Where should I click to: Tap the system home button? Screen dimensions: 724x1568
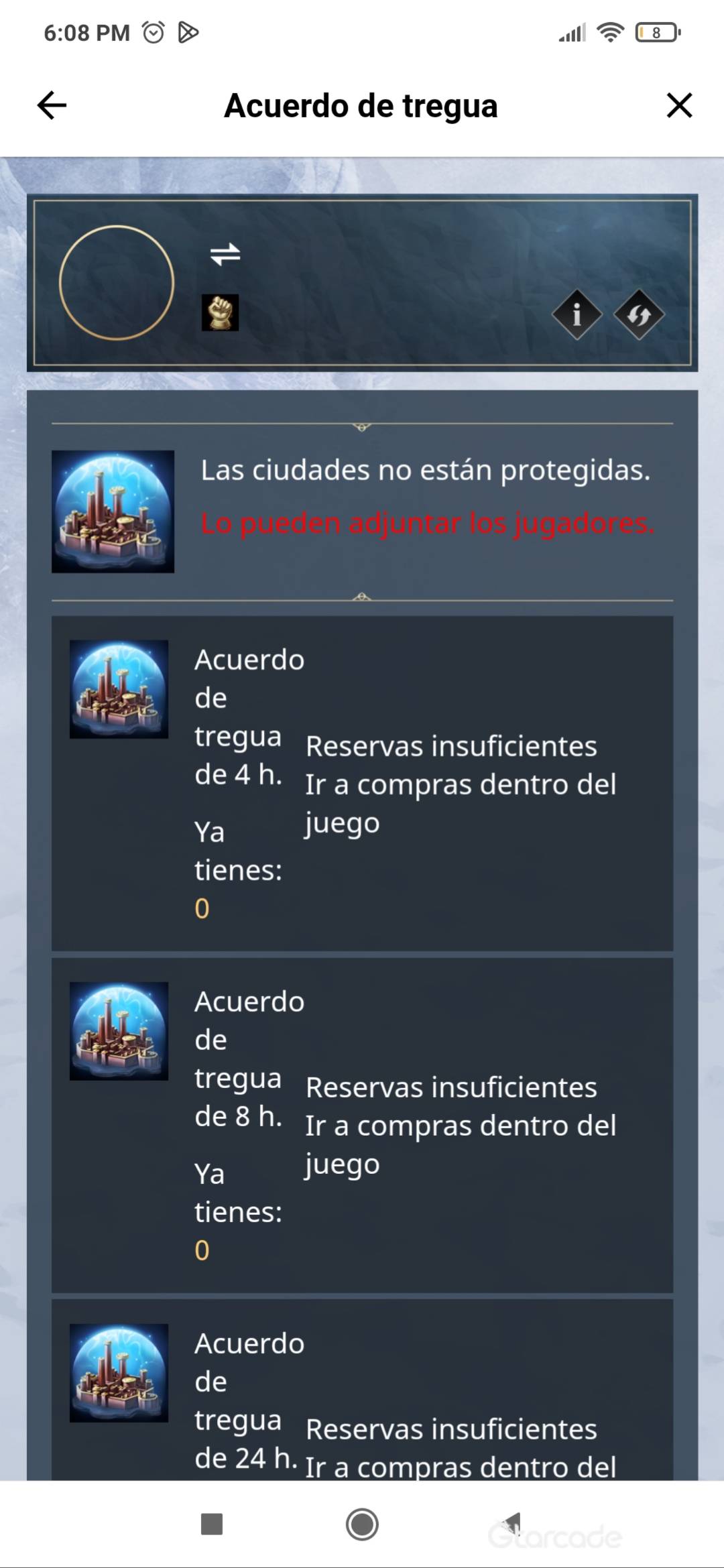(x=362, y=1524)
